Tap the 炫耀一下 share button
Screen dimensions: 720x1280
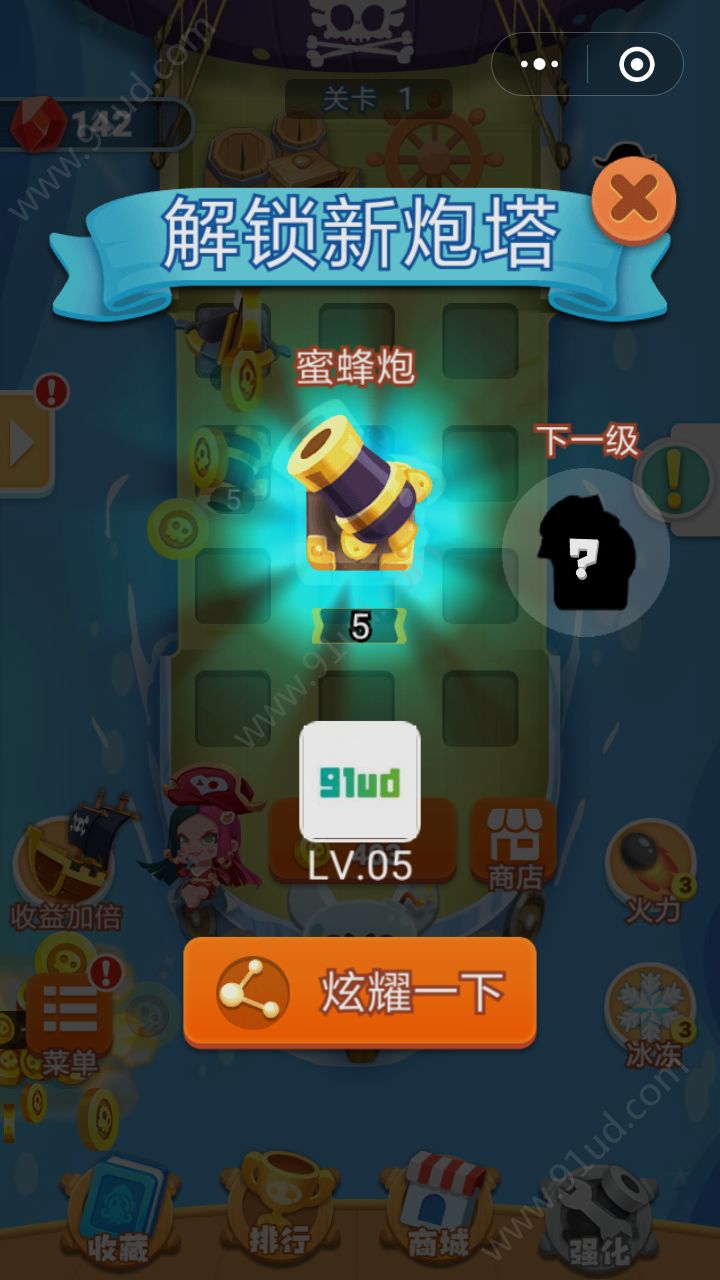pos(360,992)
